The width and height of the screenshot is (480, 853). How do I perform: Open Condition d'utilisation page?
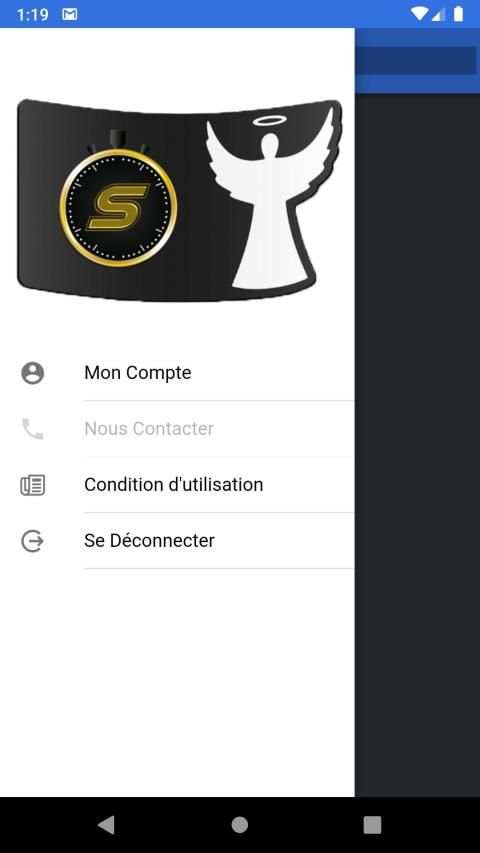coord(177,485)
